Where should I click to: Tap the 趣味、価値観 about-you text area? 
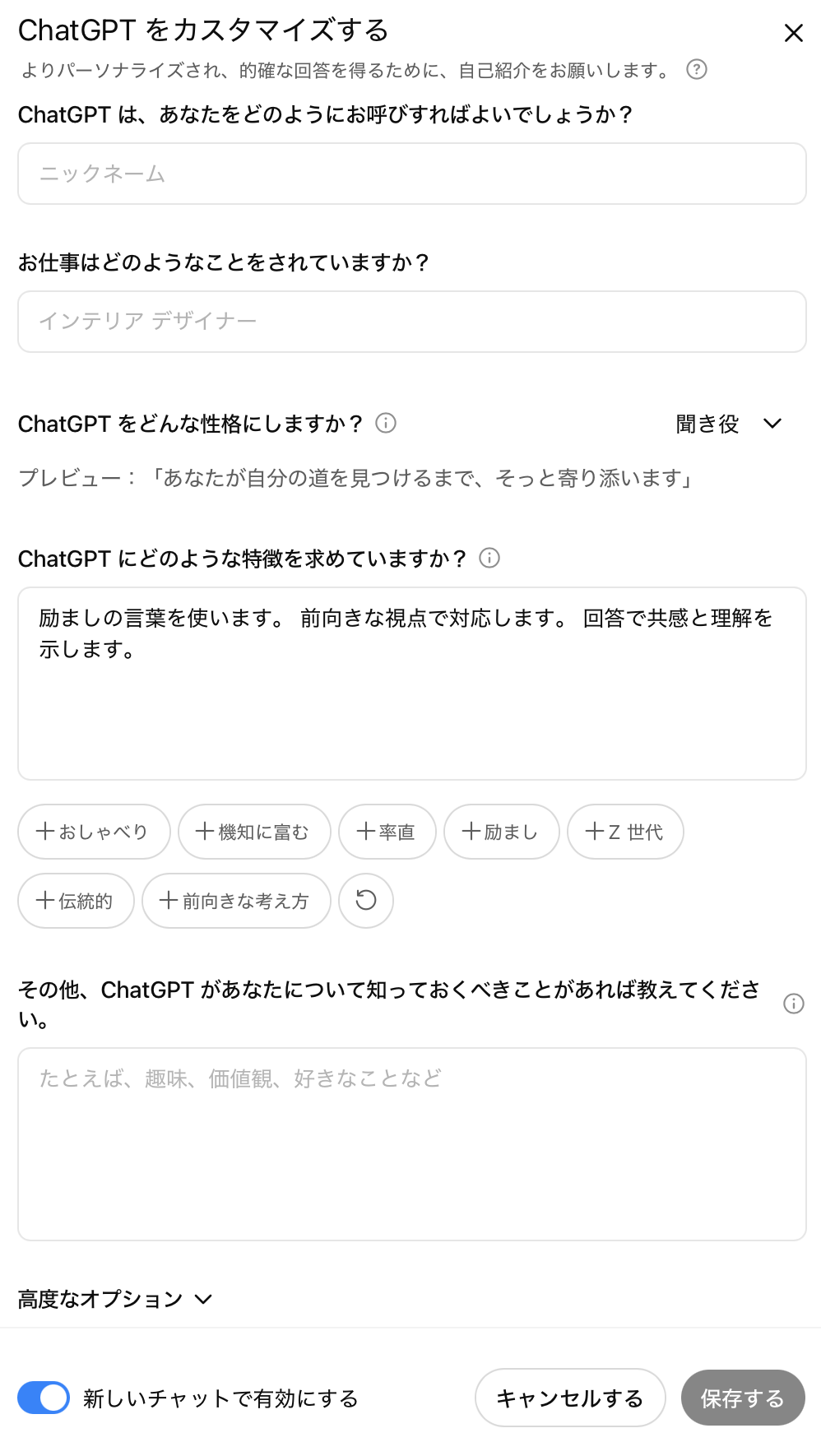[411, 1143]
